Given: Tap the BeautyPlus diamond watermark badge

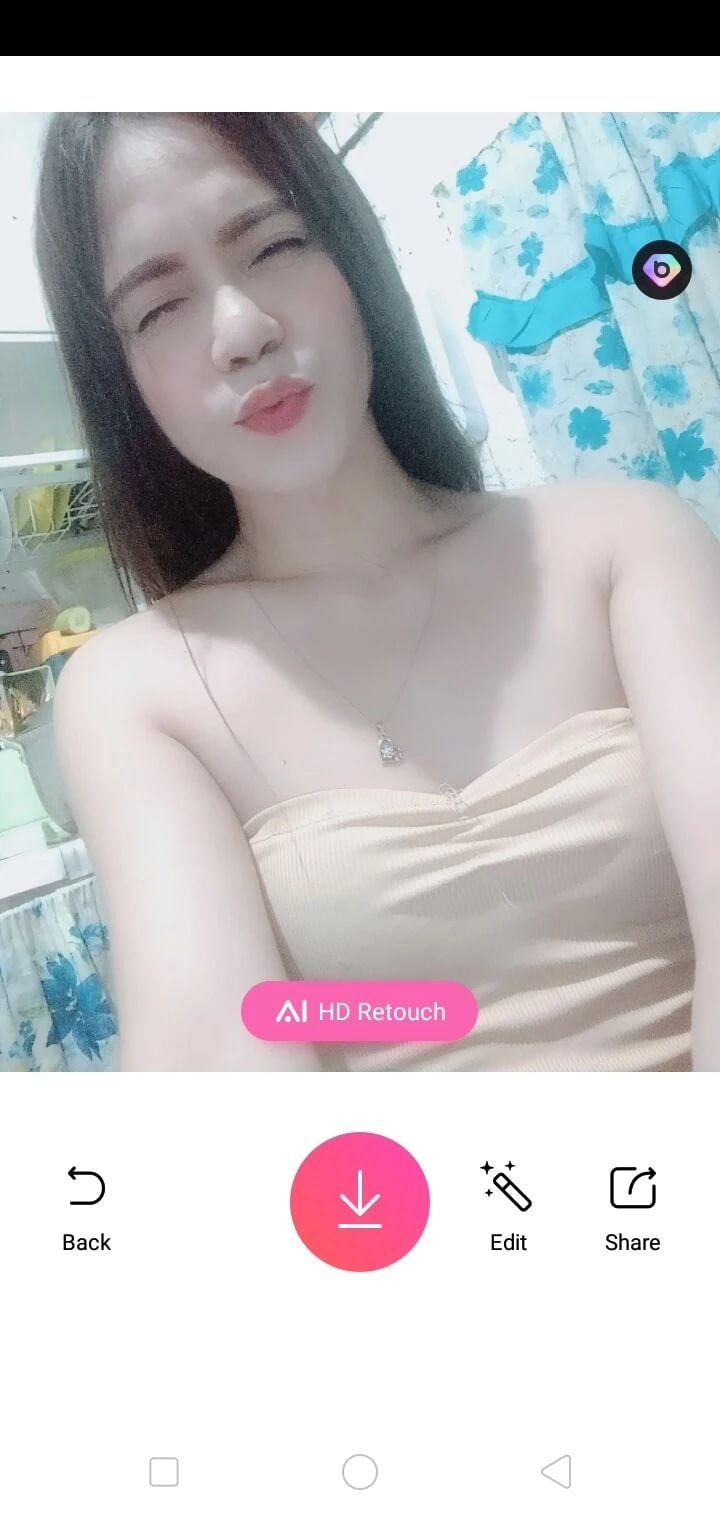Looking at the screenshot, I should [663, 268].
